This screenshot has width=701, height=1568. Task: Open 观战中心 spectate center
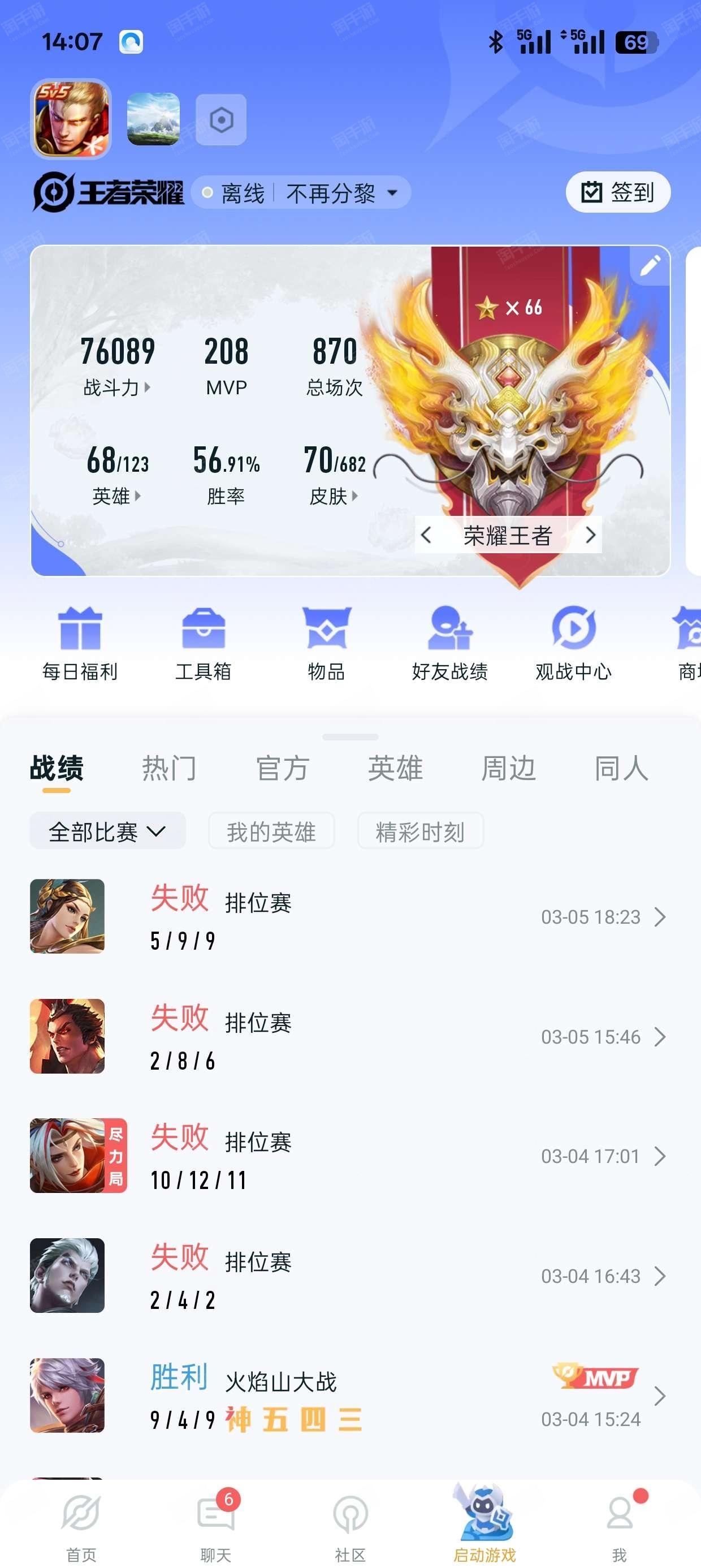click(573, 644)
